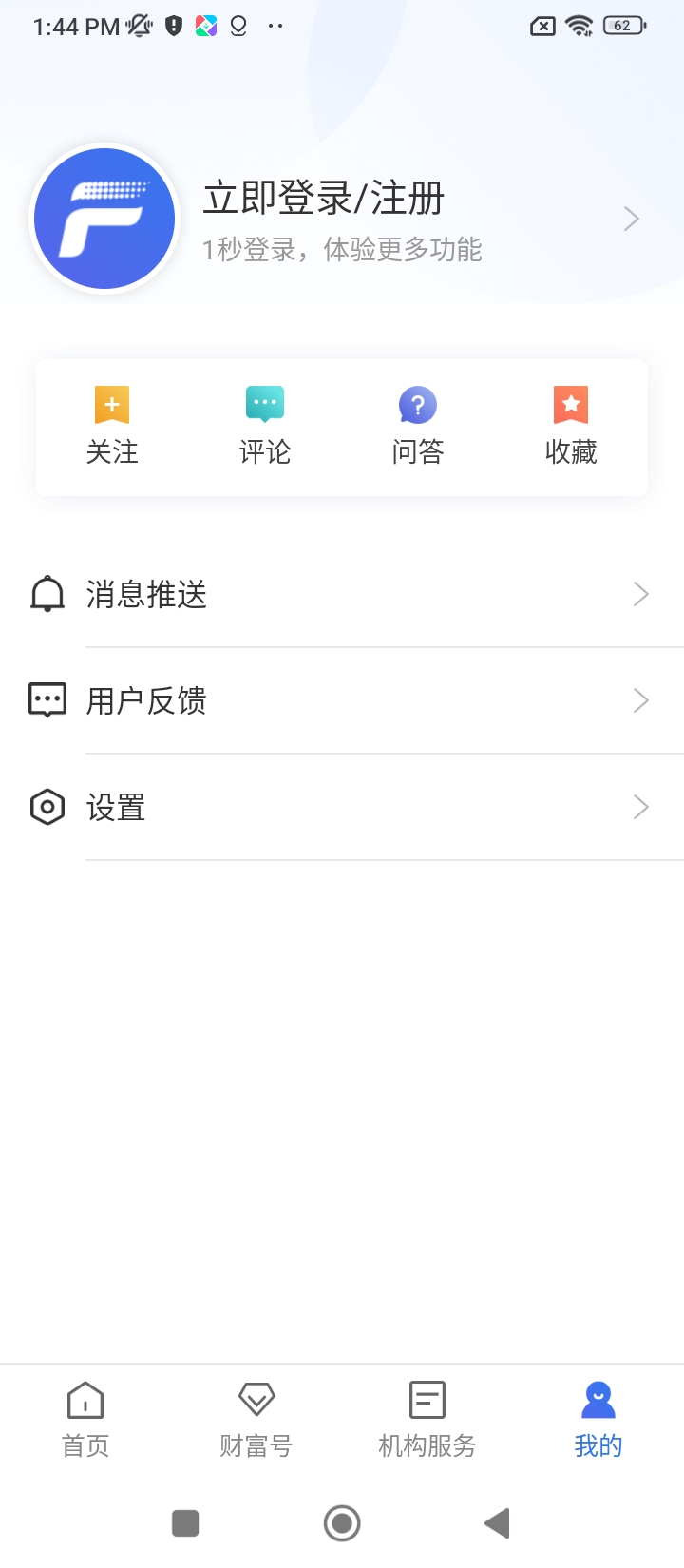Open the 评论 shortcut
Viewport: 684px width, 1568px height.
pos(265,426)
